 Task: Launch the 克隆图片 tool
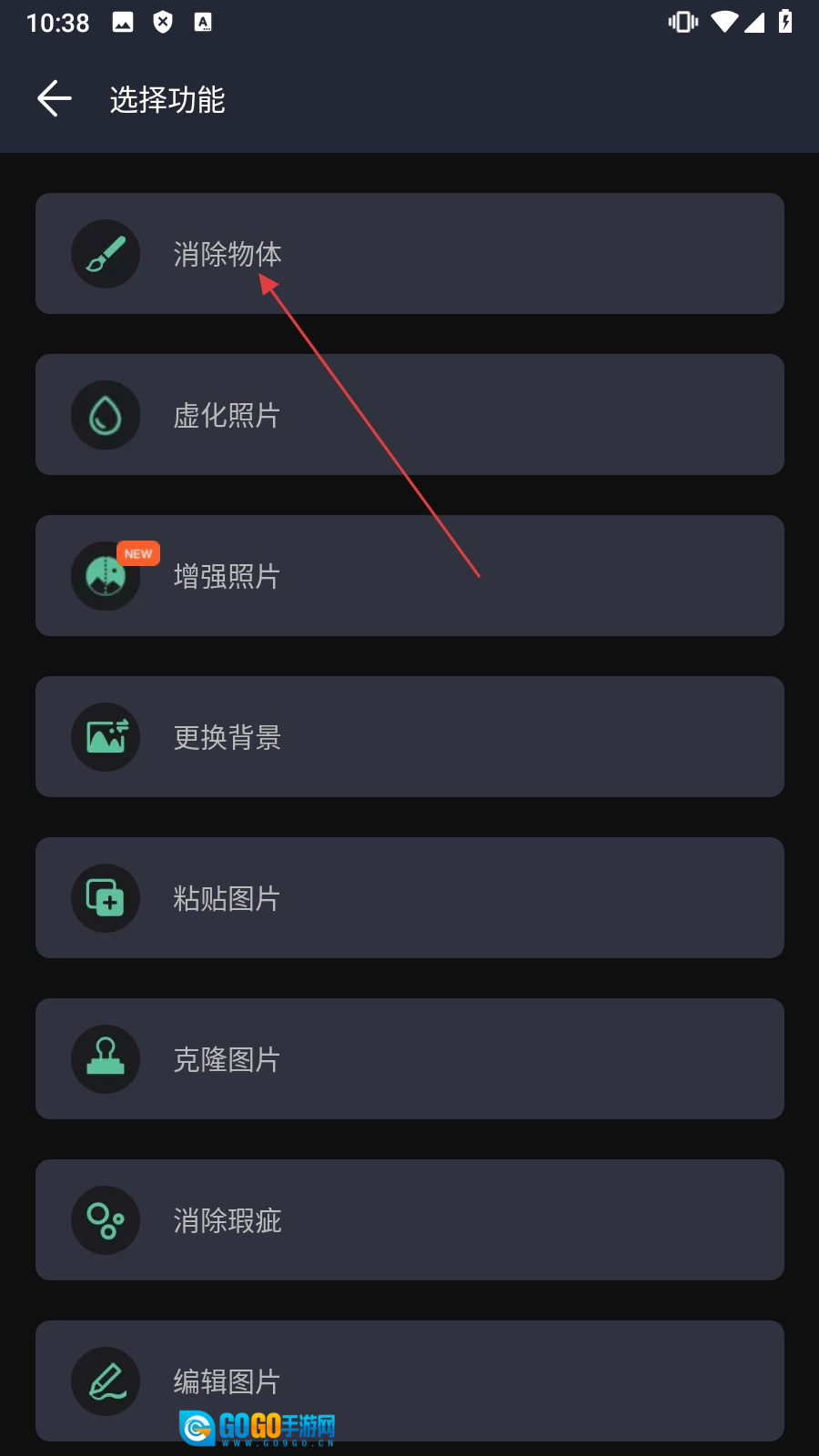tap(409, 1059)
